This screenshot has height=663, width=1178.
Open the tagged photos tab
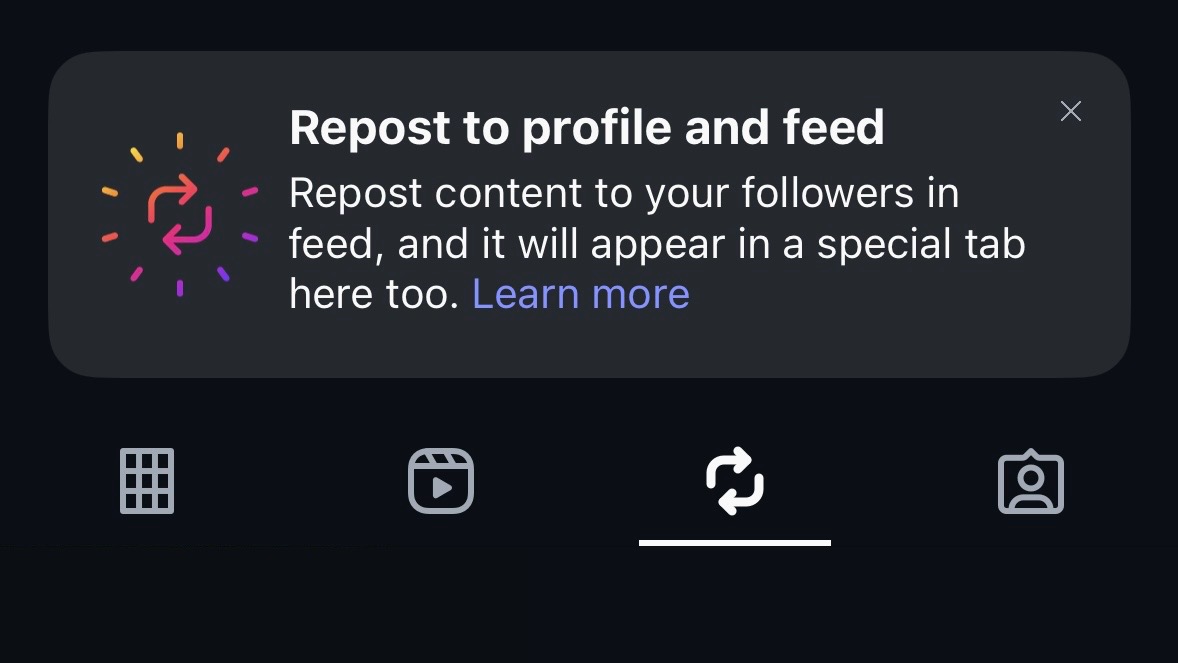(1030, 483)
